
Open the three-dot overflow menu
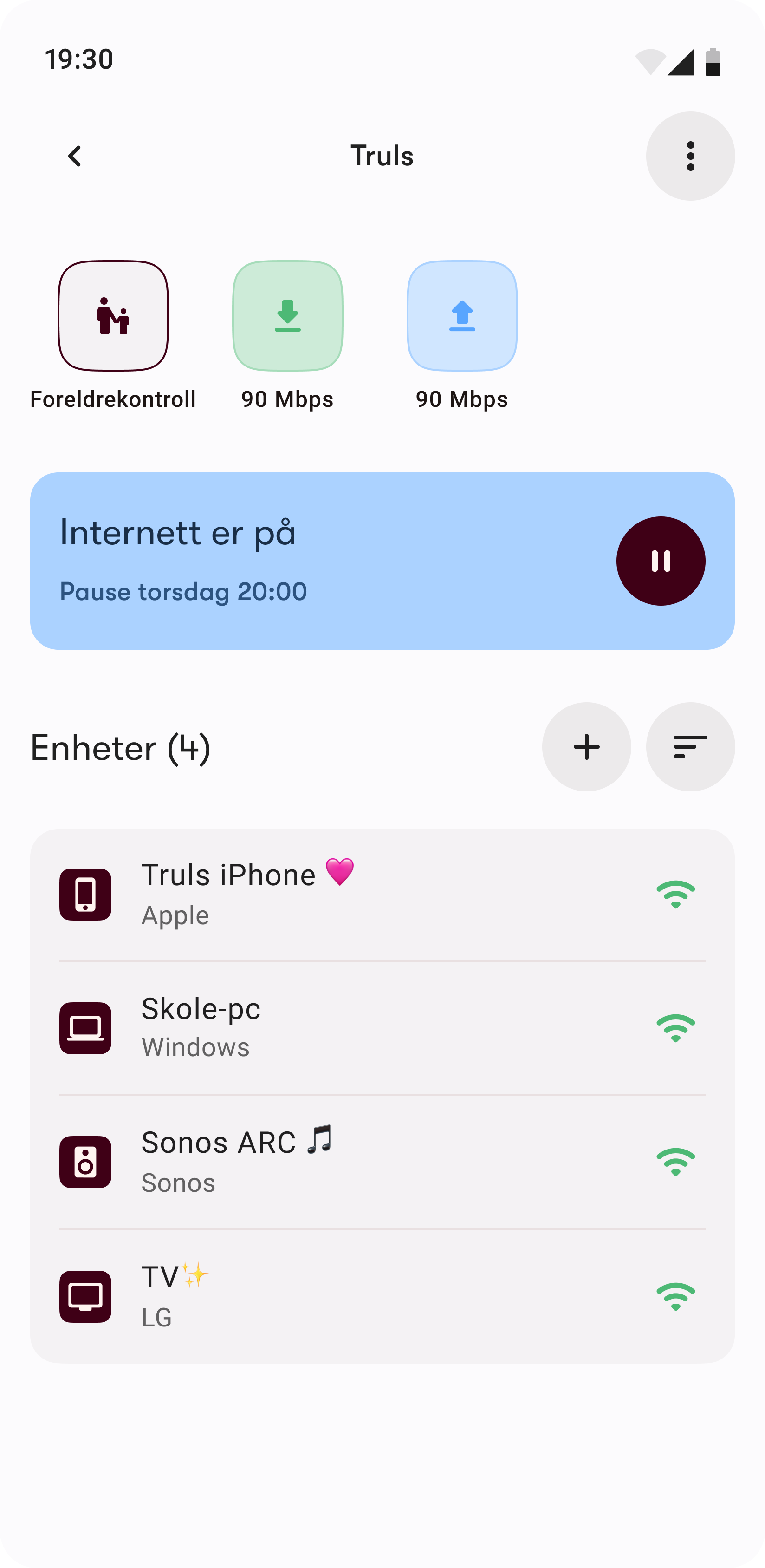[x=690, y=157]
